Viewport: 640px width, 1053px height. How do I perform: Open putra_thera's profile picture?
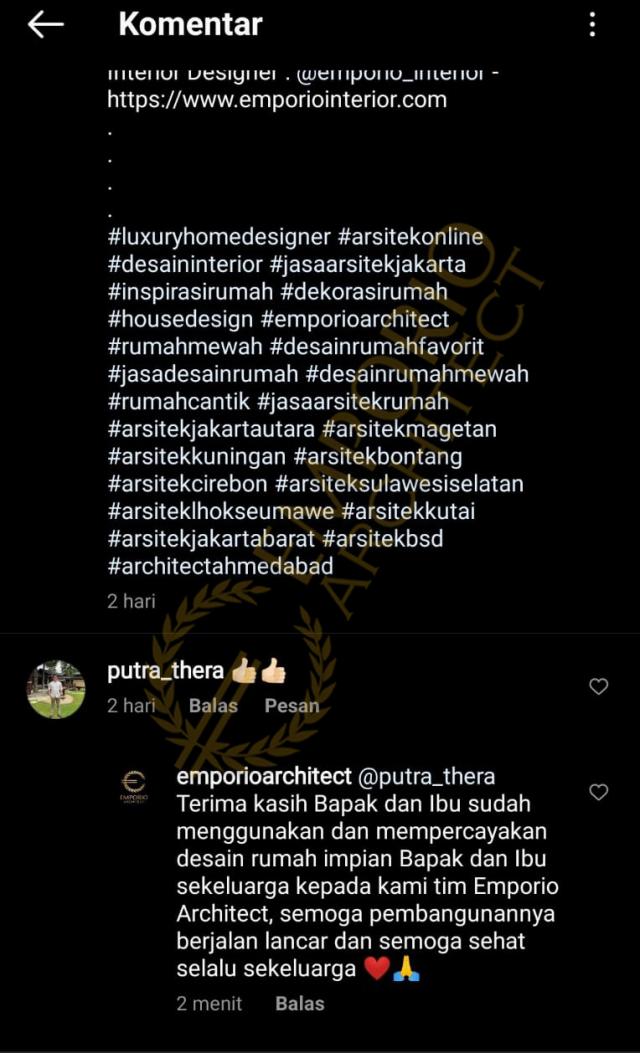(x=55, y=689)
